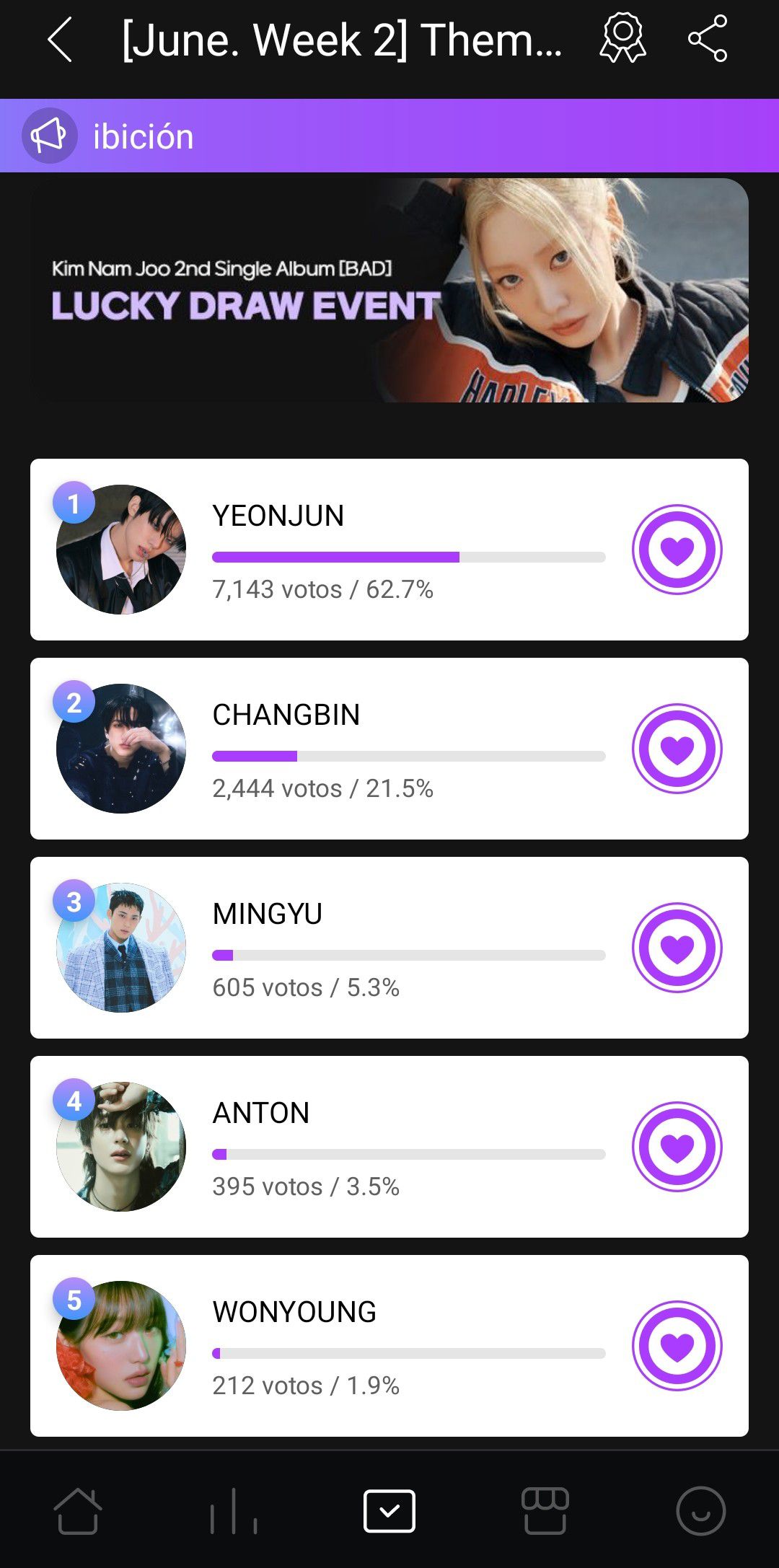The image size is (779, 1568).
Task: Vote for ANTON with the heart button
Action: (x=677, y=1147)
